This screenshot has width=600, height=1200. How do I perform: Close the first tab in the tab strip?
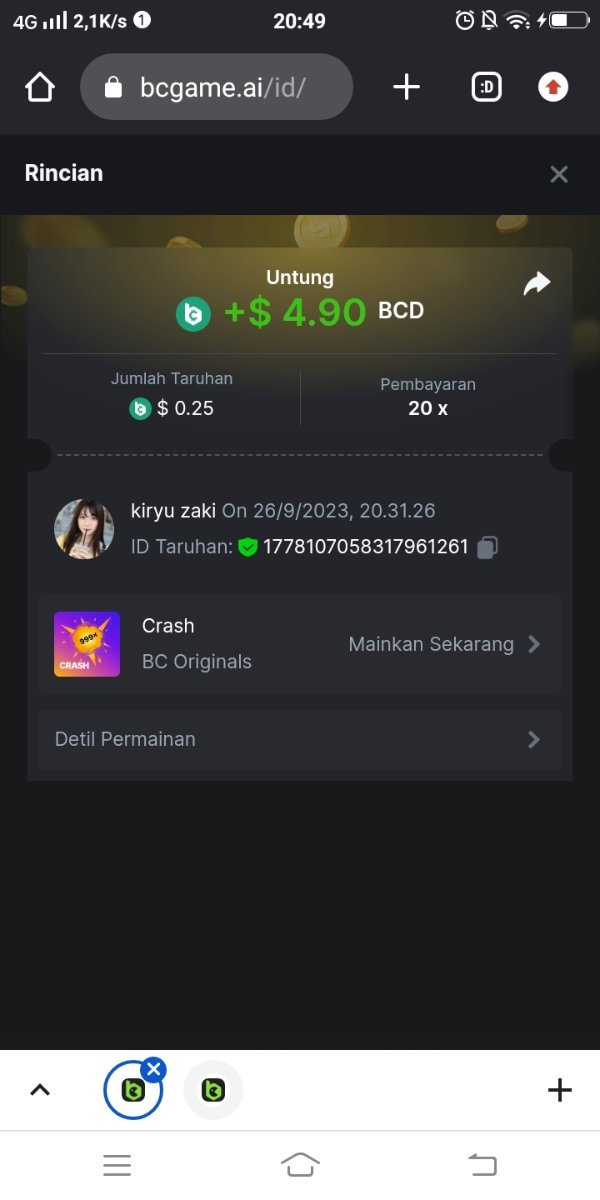coord(153,1070)
